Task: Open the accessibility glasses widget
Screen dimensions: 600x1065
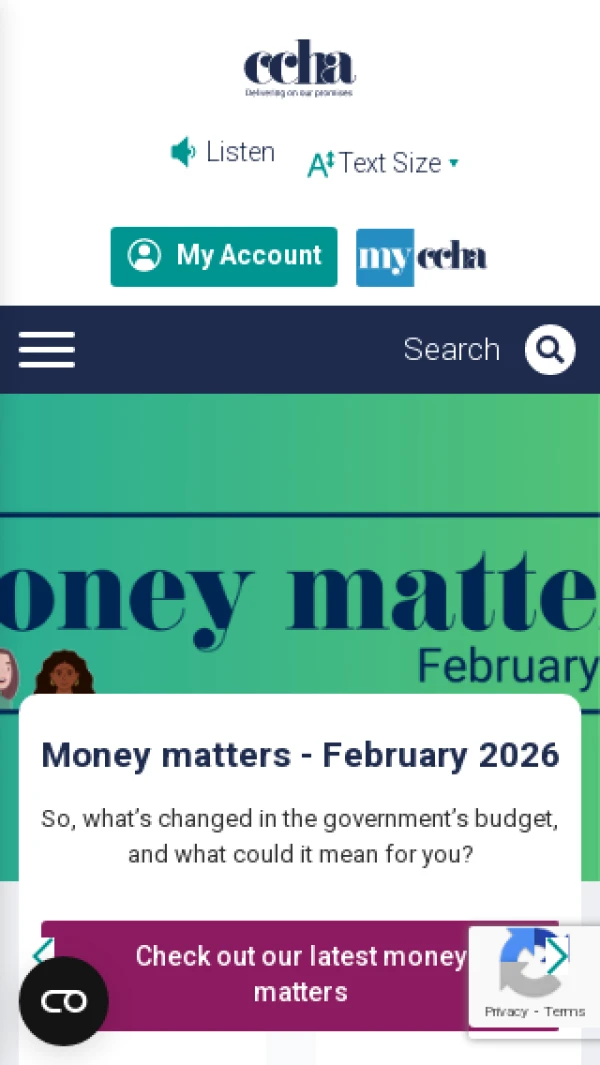Action: 64,1001
